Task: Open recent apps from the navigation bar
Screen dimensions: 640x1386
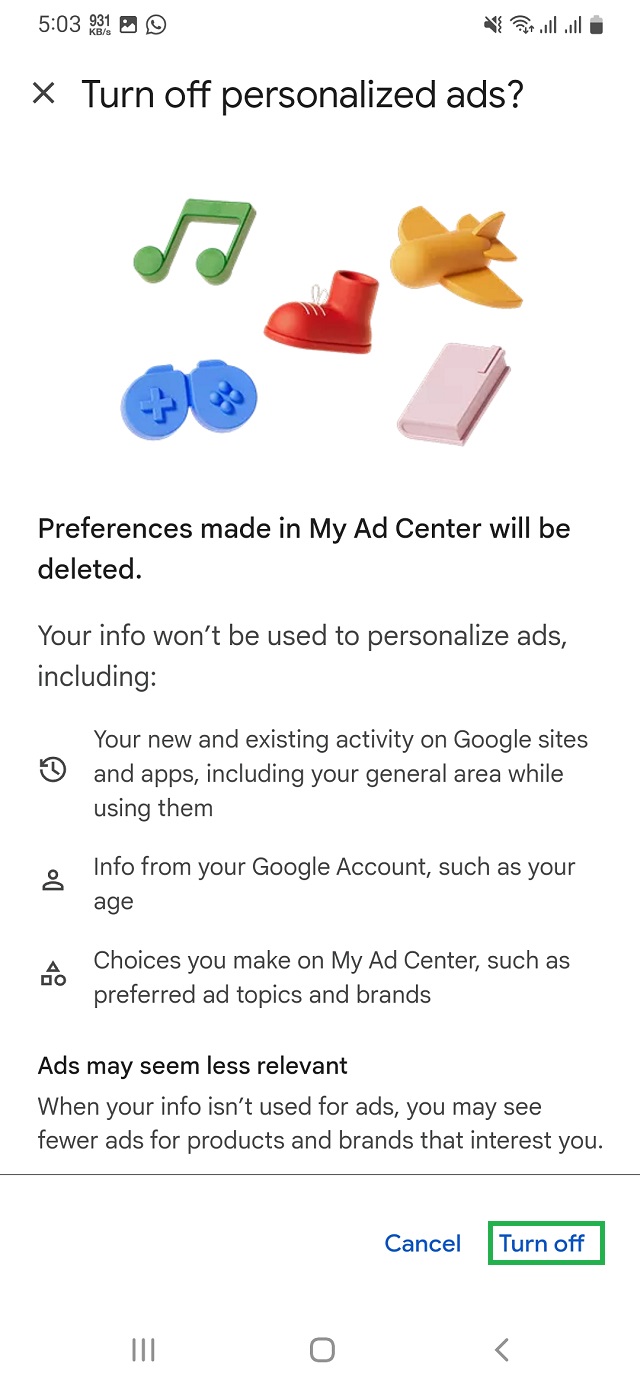Action: 143,1350
